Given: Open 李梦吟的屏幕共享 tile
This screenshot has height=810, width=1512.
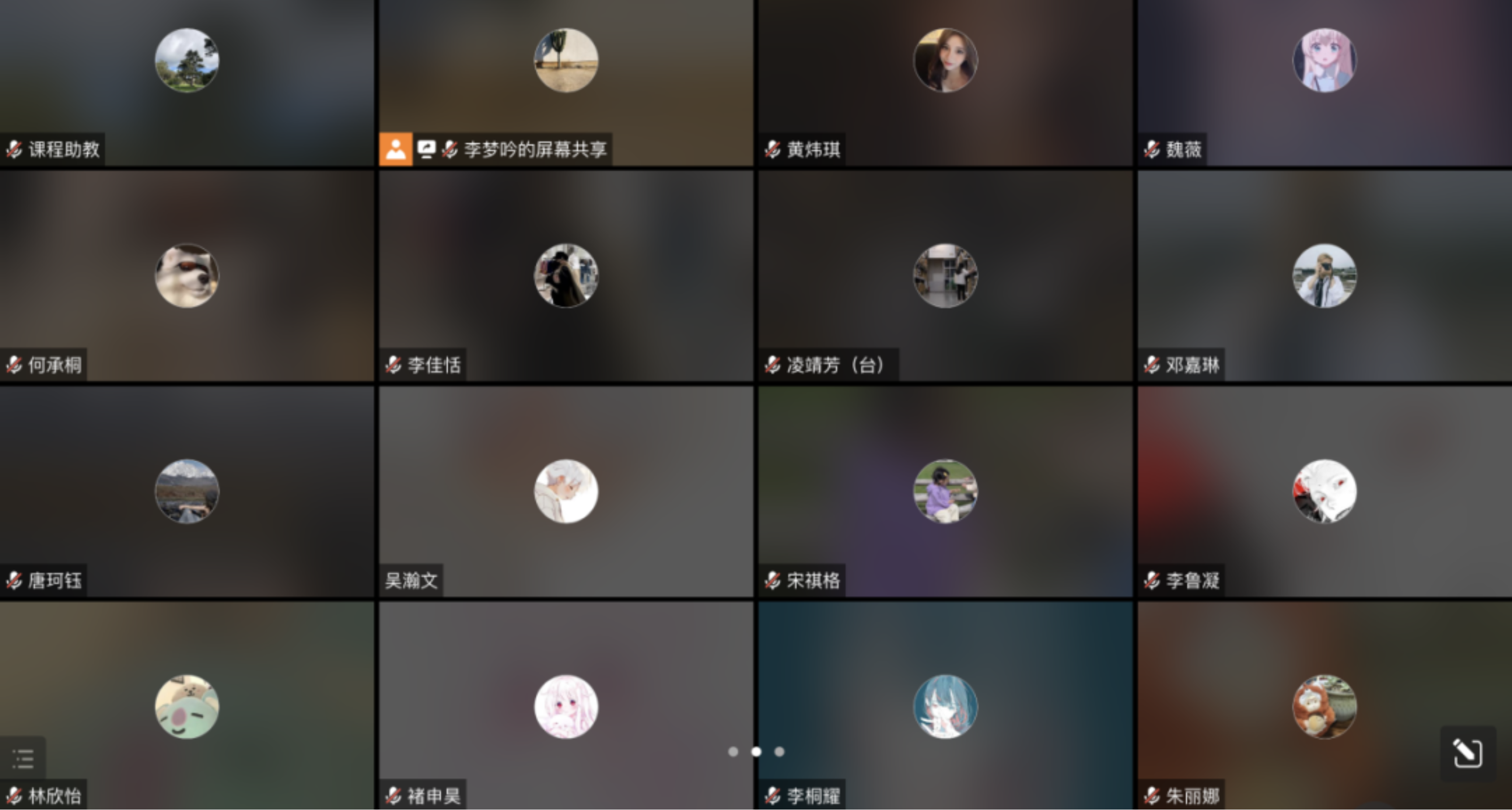Looking at the screenshot, I should [x=566, y=82].
